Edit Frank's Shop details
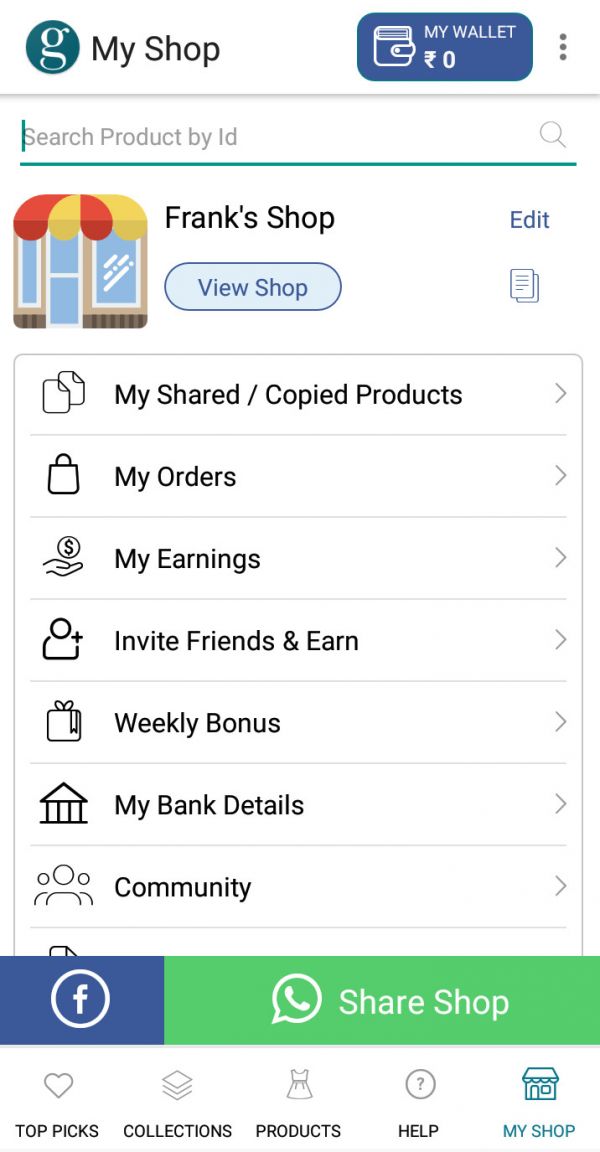The image size is (600, 1152). 529,220
